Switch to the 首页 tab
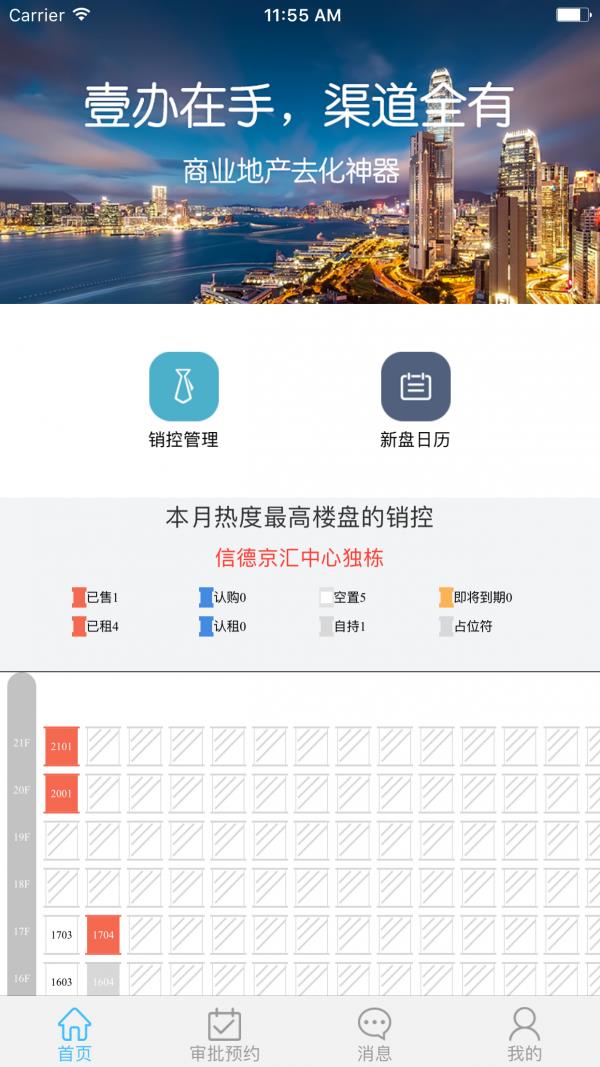This screenshot has width=600, height=1067. [74, 1034]
